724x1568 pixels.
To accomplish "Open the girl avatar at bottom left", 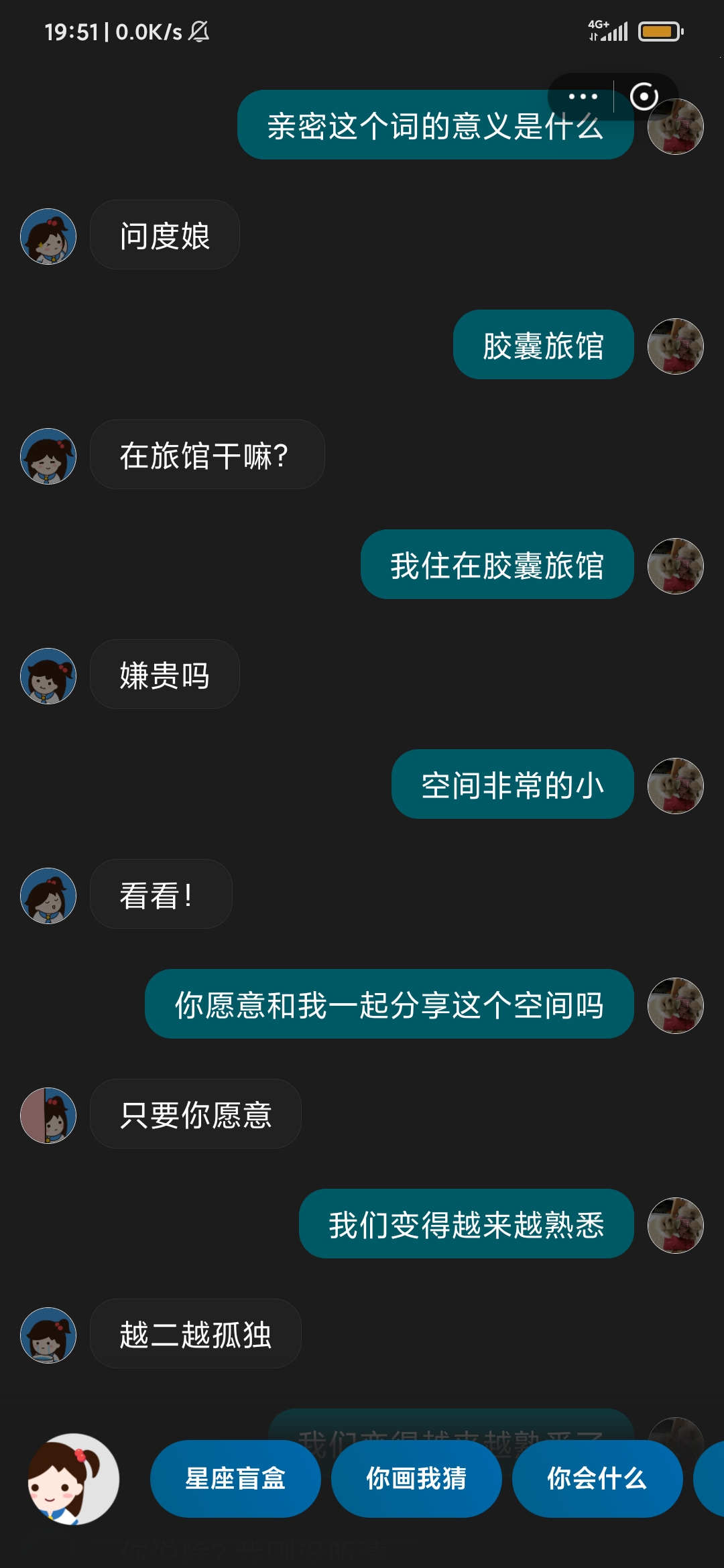I will click(x=73, y=1478).
